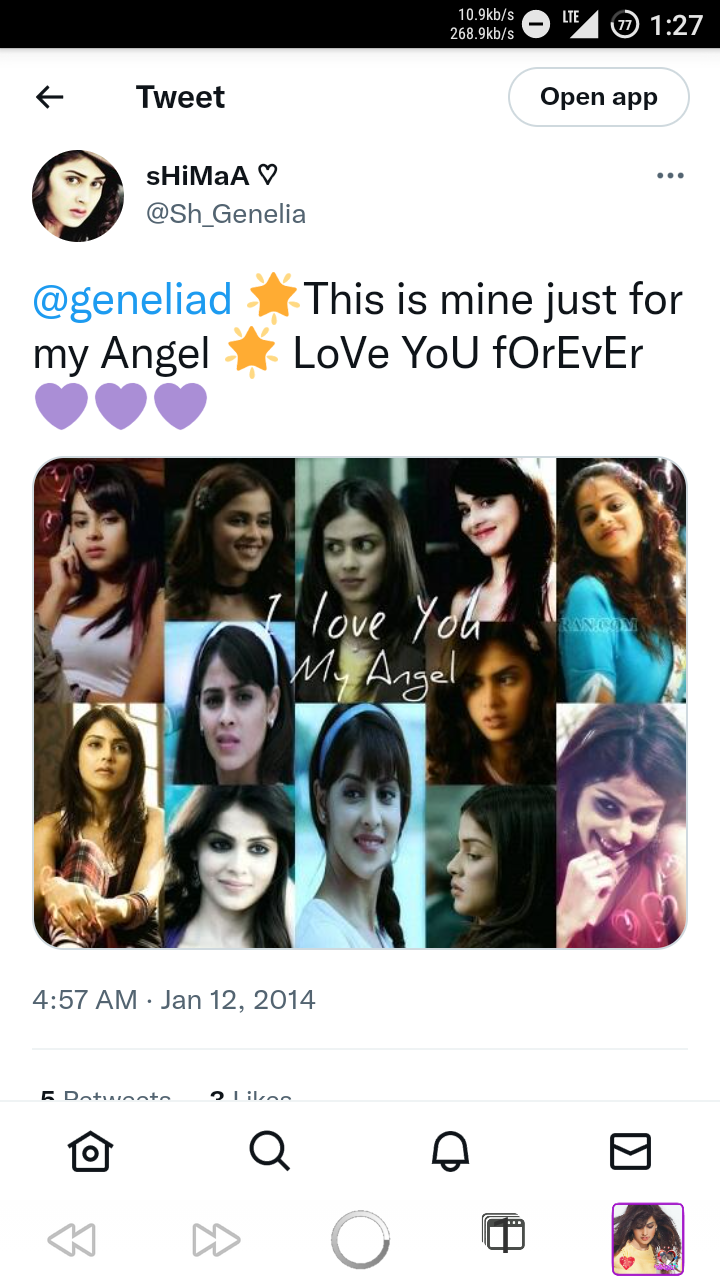The width and height of the screenshot is (720, 1280).
Task: Go back using the arrow icon
Action: 49,97
